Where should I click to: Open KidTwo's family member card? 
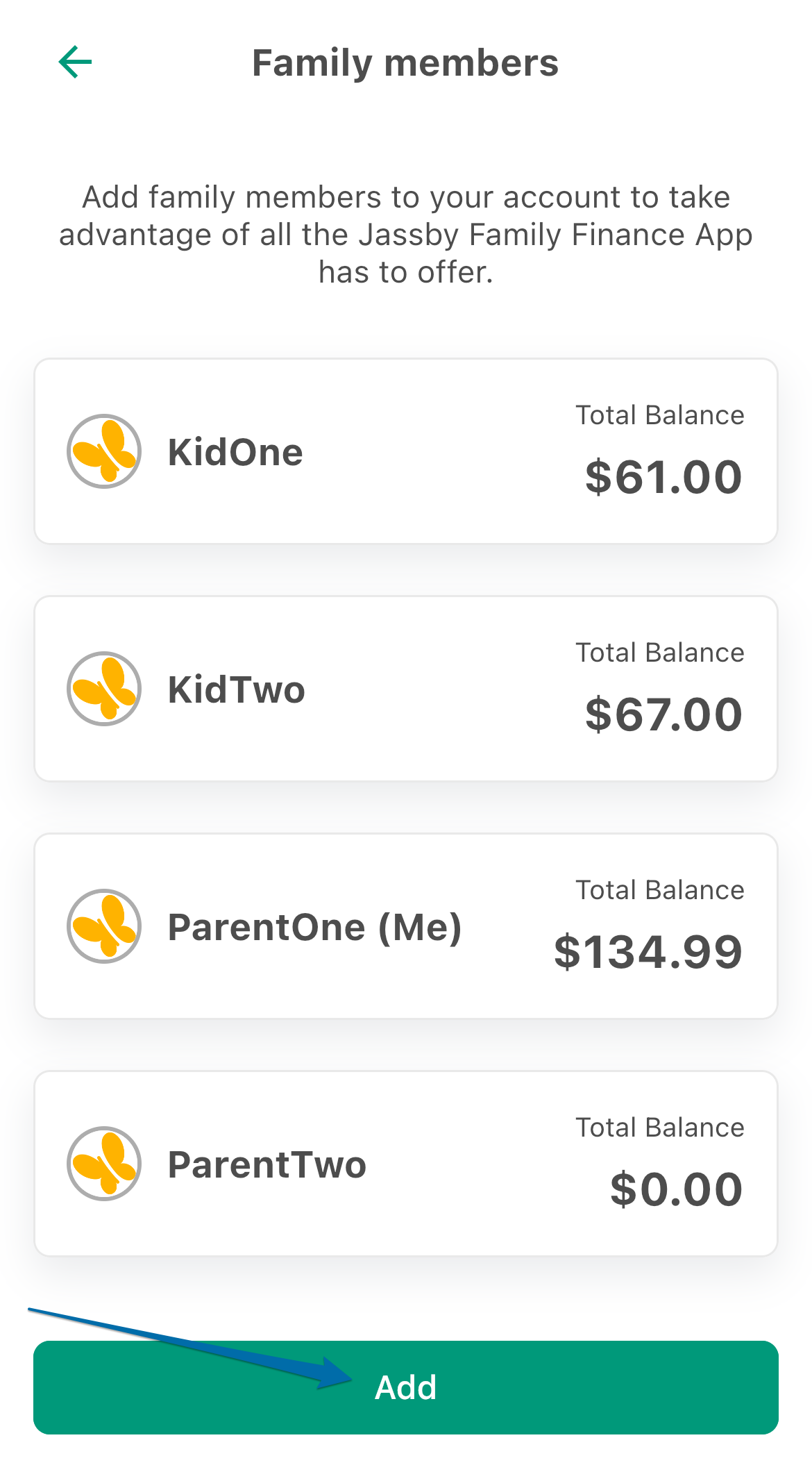tap(406, 689)
